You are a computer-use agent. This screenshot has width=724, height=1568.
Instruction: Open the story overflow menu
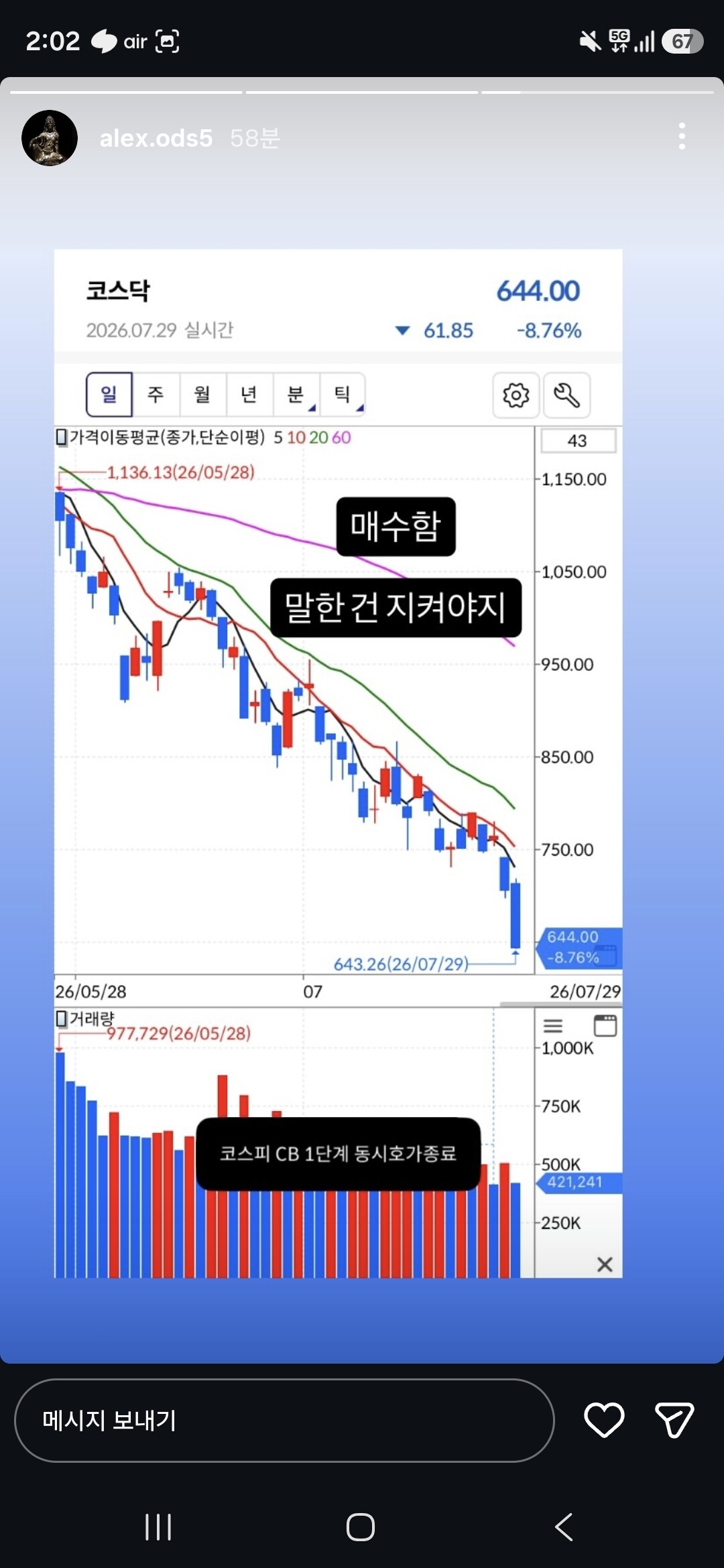tap(682, 136)
